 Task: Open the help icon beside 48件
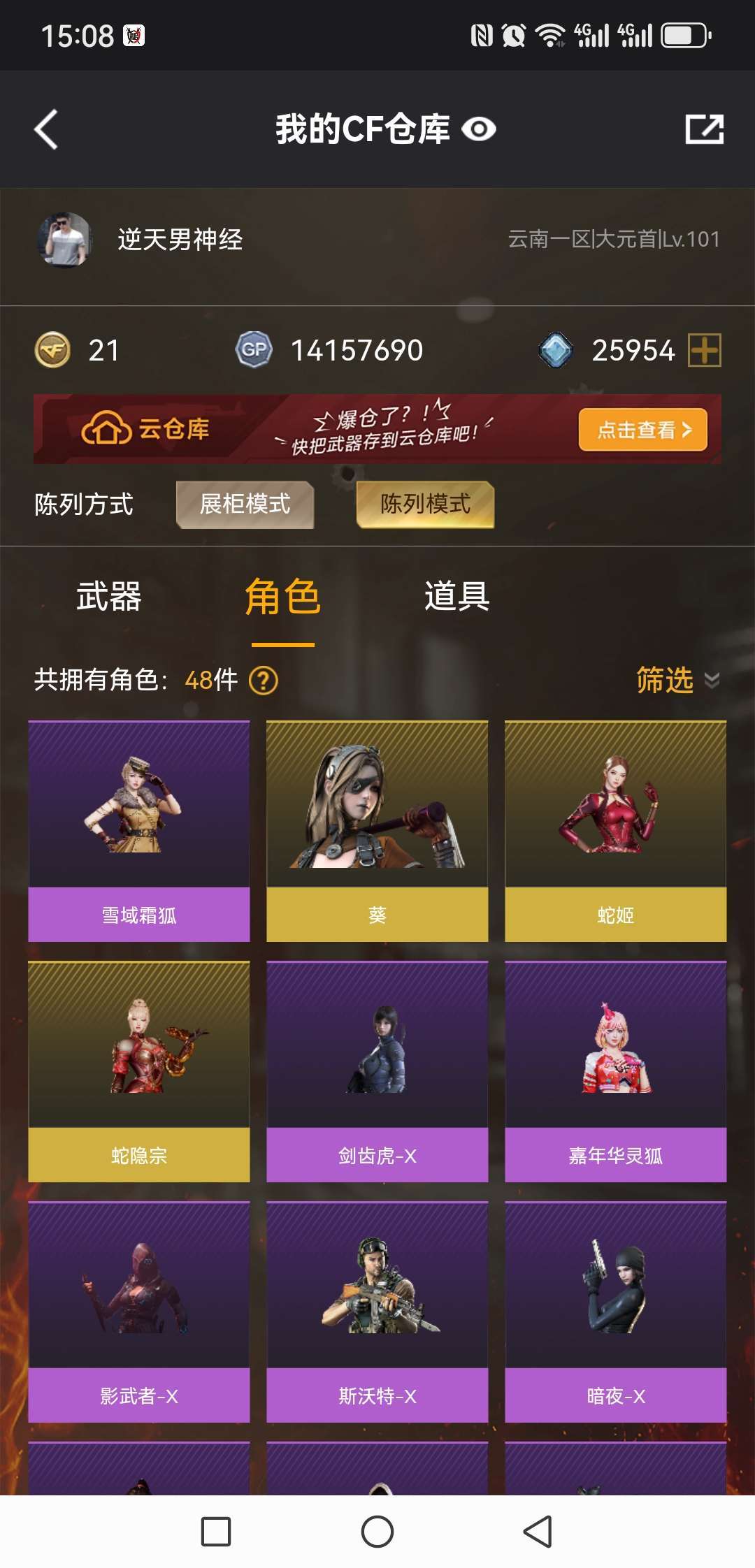tap(264, 680)
